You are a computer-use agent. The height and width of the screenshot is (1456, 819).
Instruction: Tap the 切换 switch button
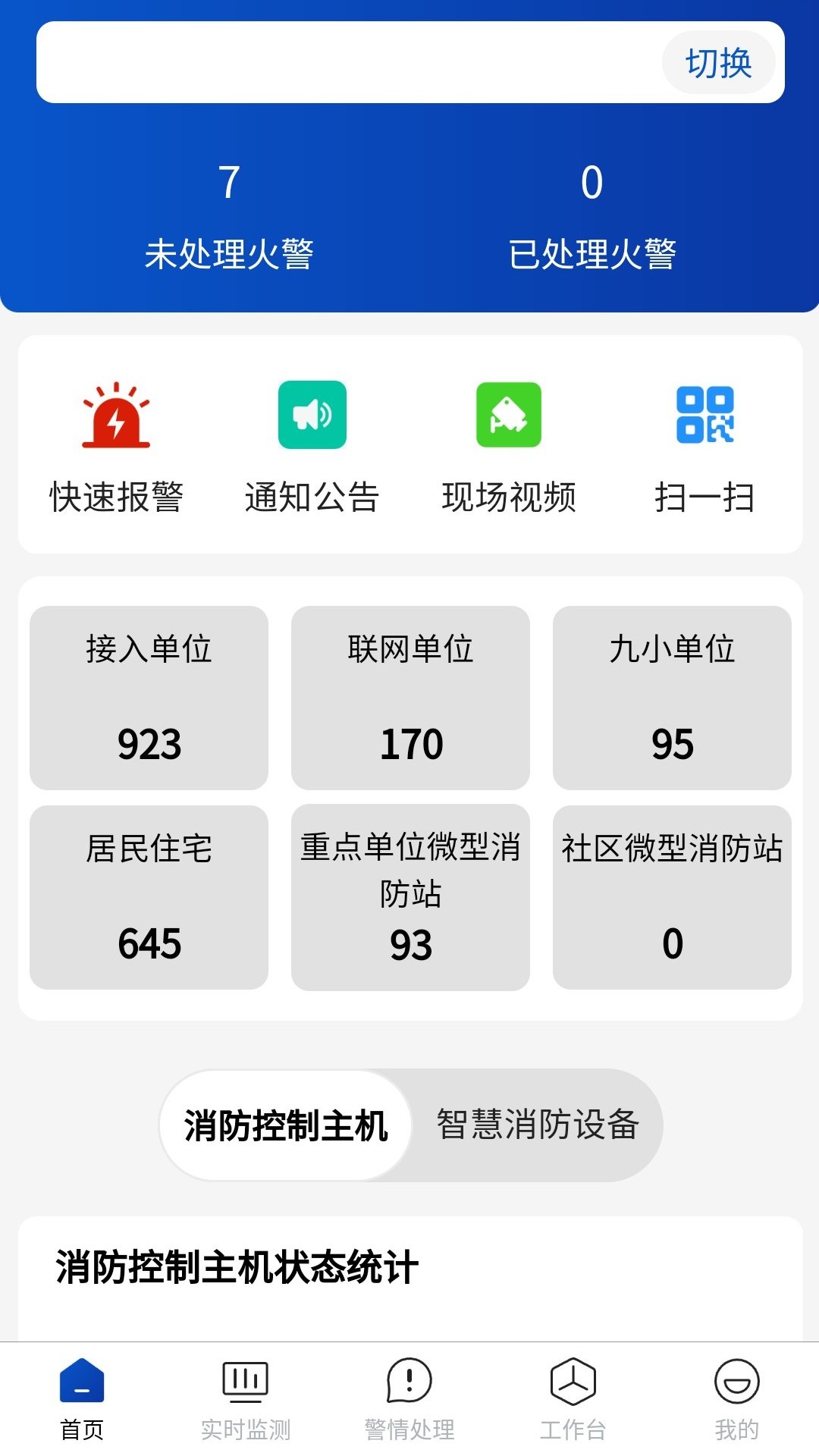718,62
